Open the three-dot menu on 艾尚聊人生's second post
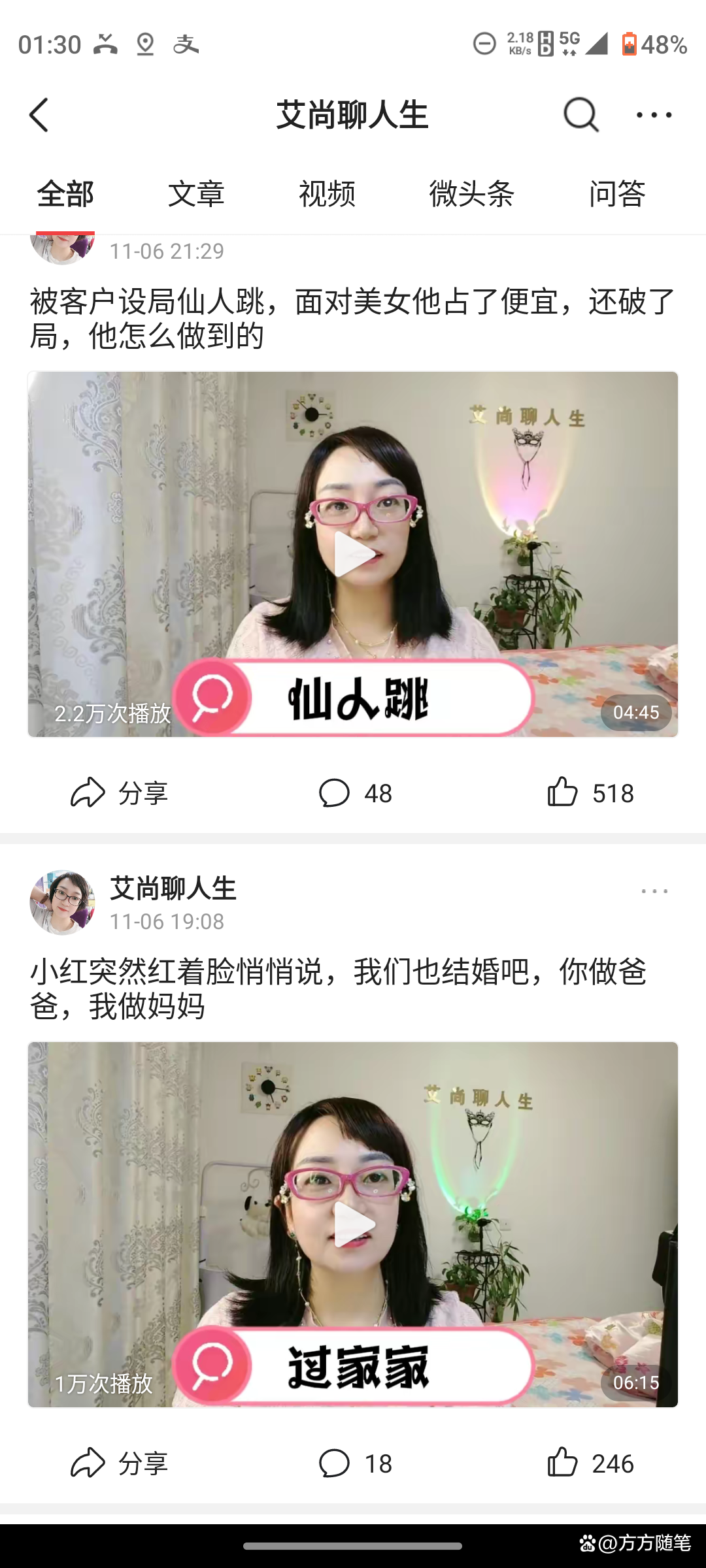 (654, 890)
